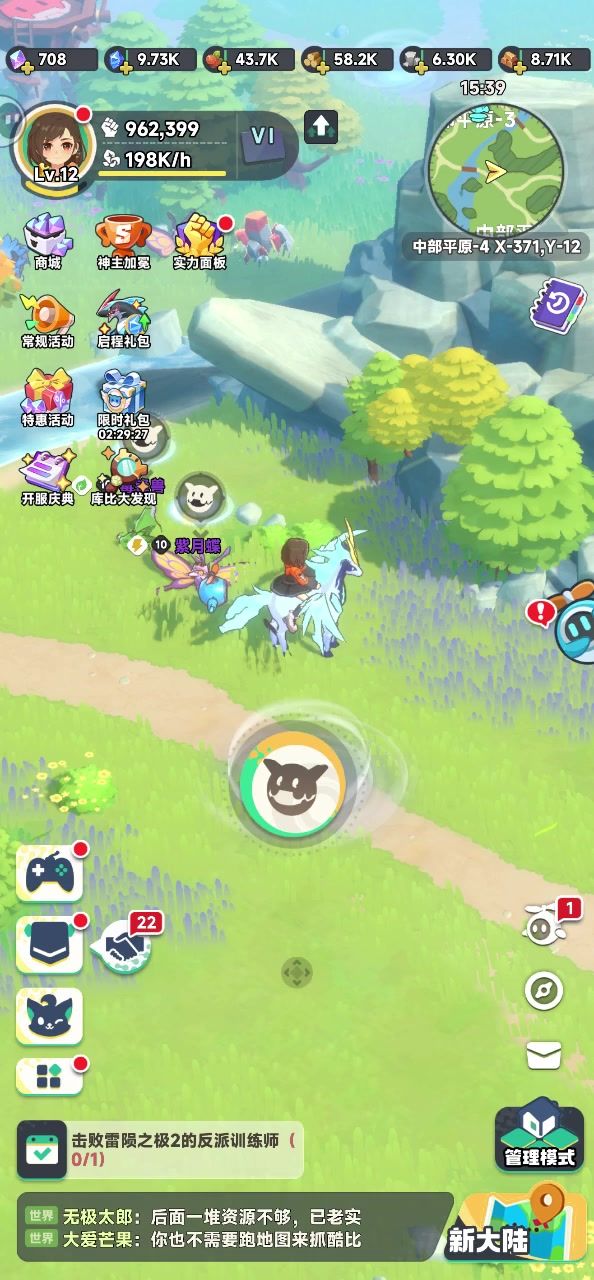Open the quest 击败雷陨之极2的反派训练师
Image resolution: width=594 pixels, height=1280 pixels.
coord(161,1150)
